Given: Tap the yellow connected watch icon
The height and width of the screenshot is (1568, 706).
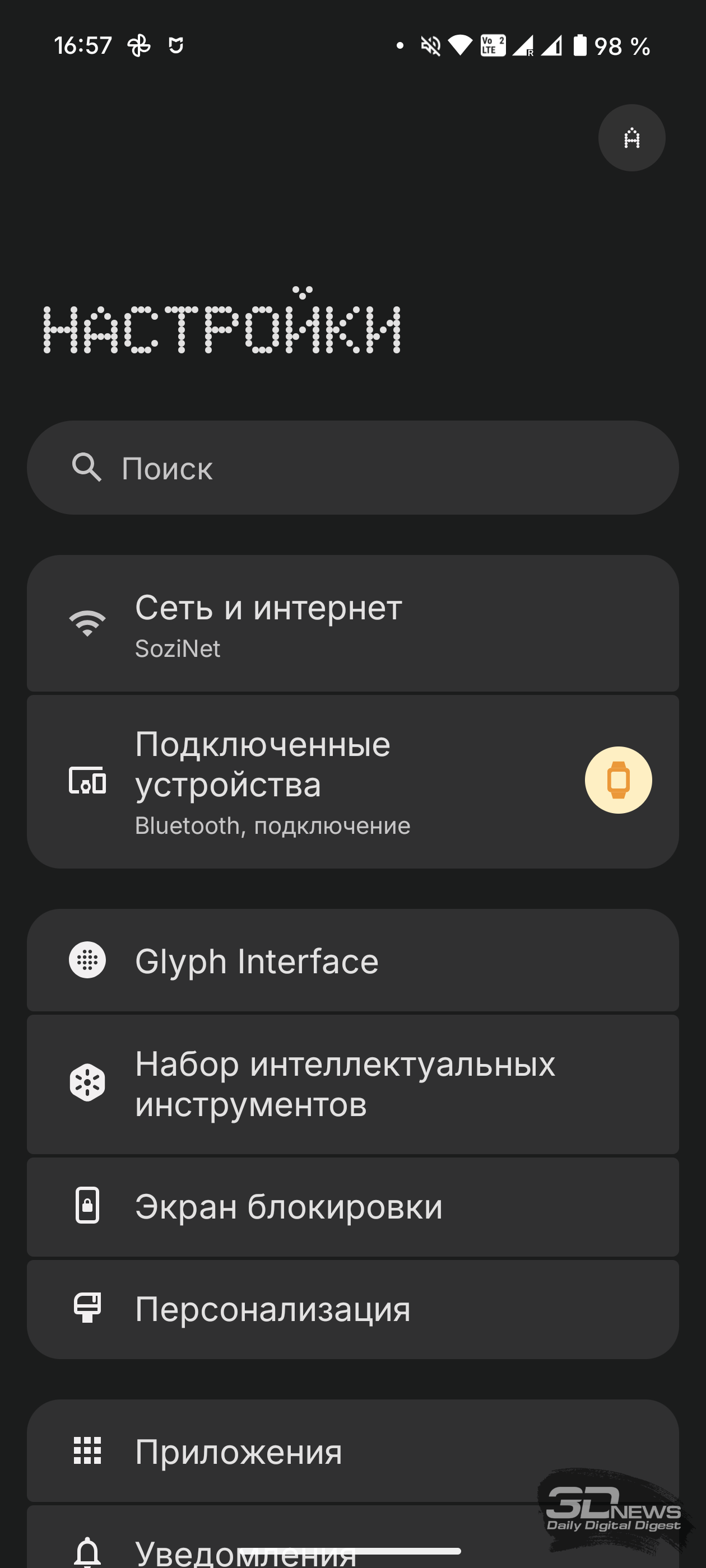Looking at the screenshot, I should pyautogui.click(x=618, y=780).
